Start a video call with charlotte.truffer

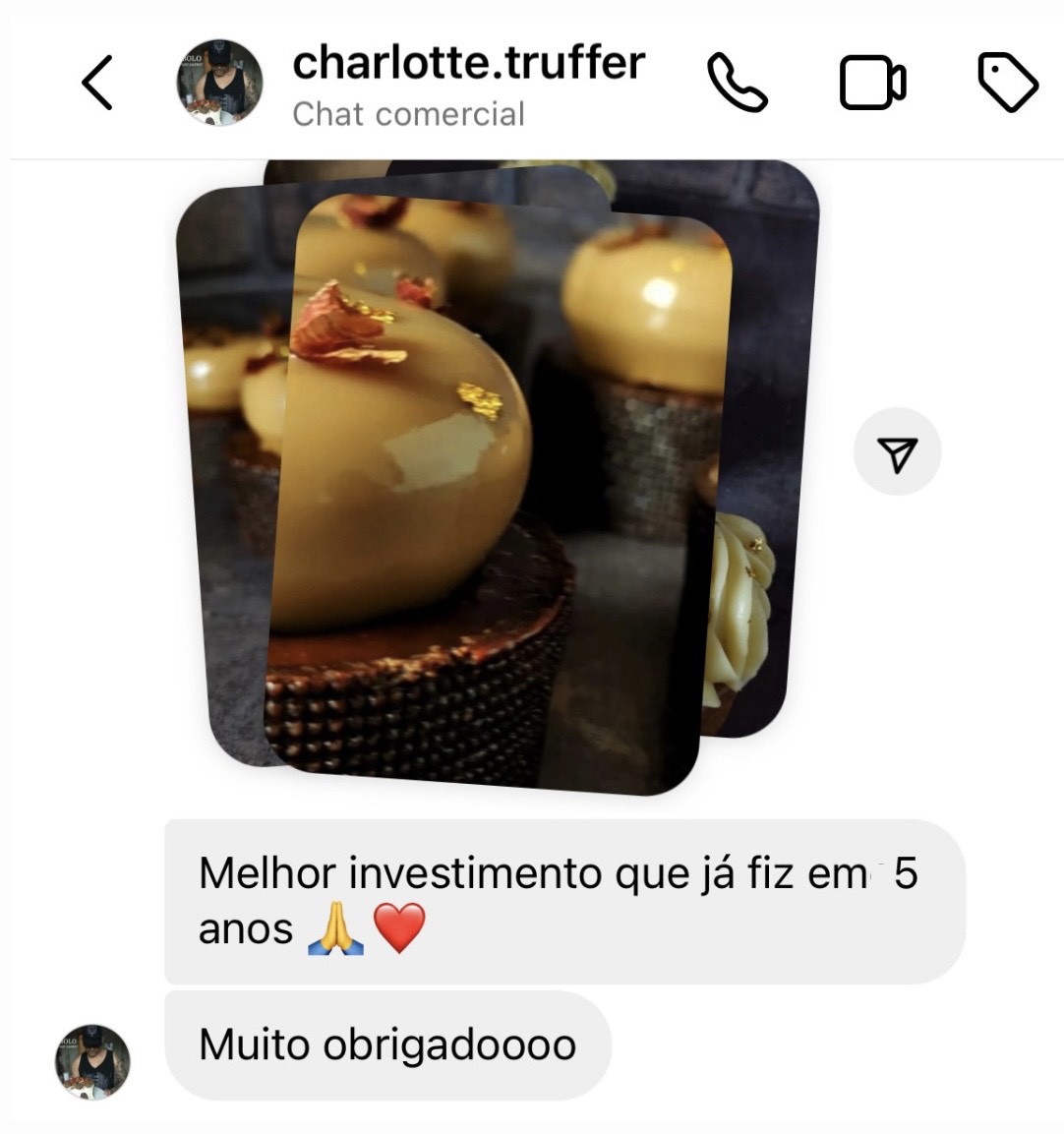point(872,83)
